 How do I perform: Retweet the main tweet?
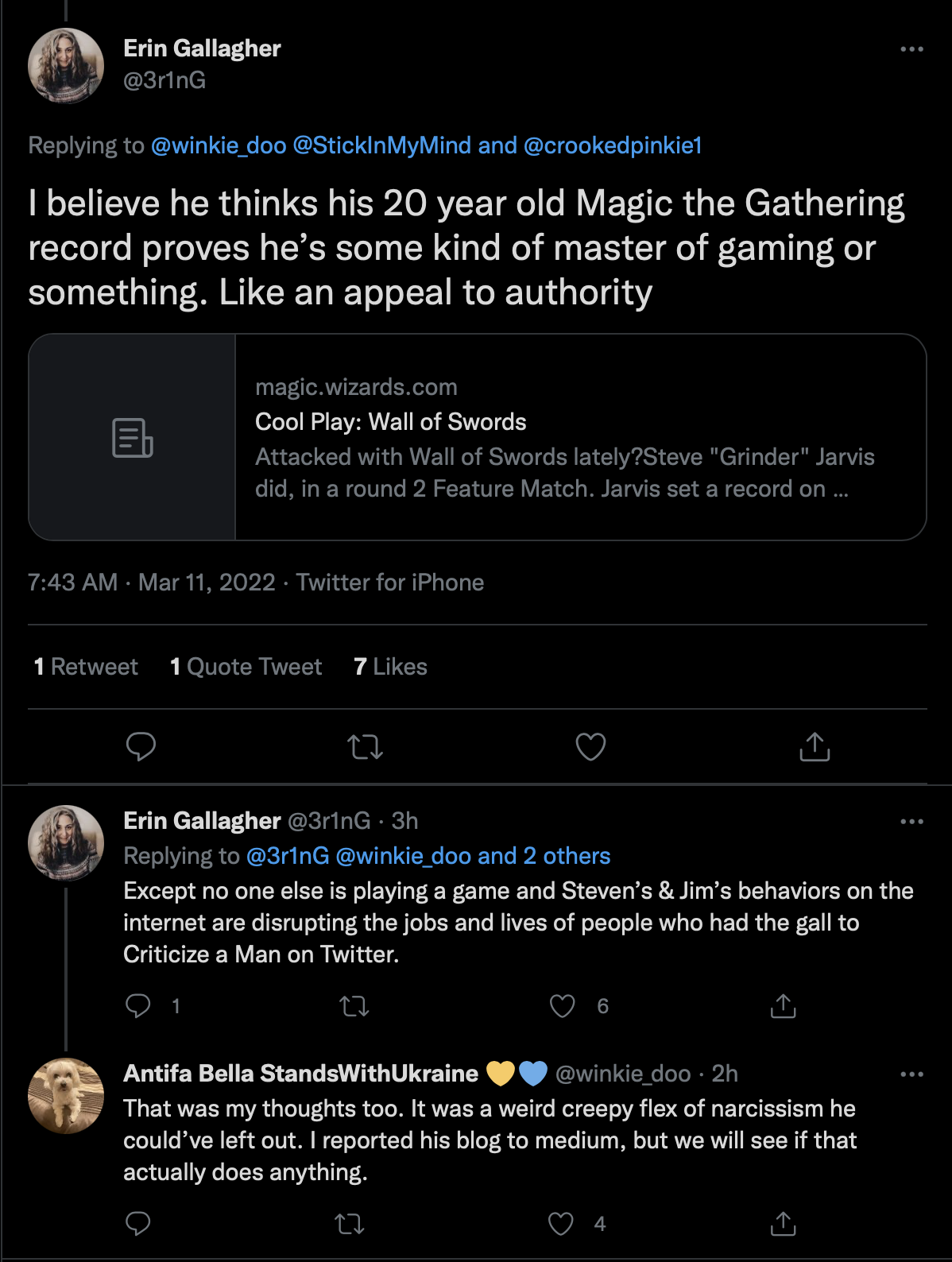(x=366, y=746)
